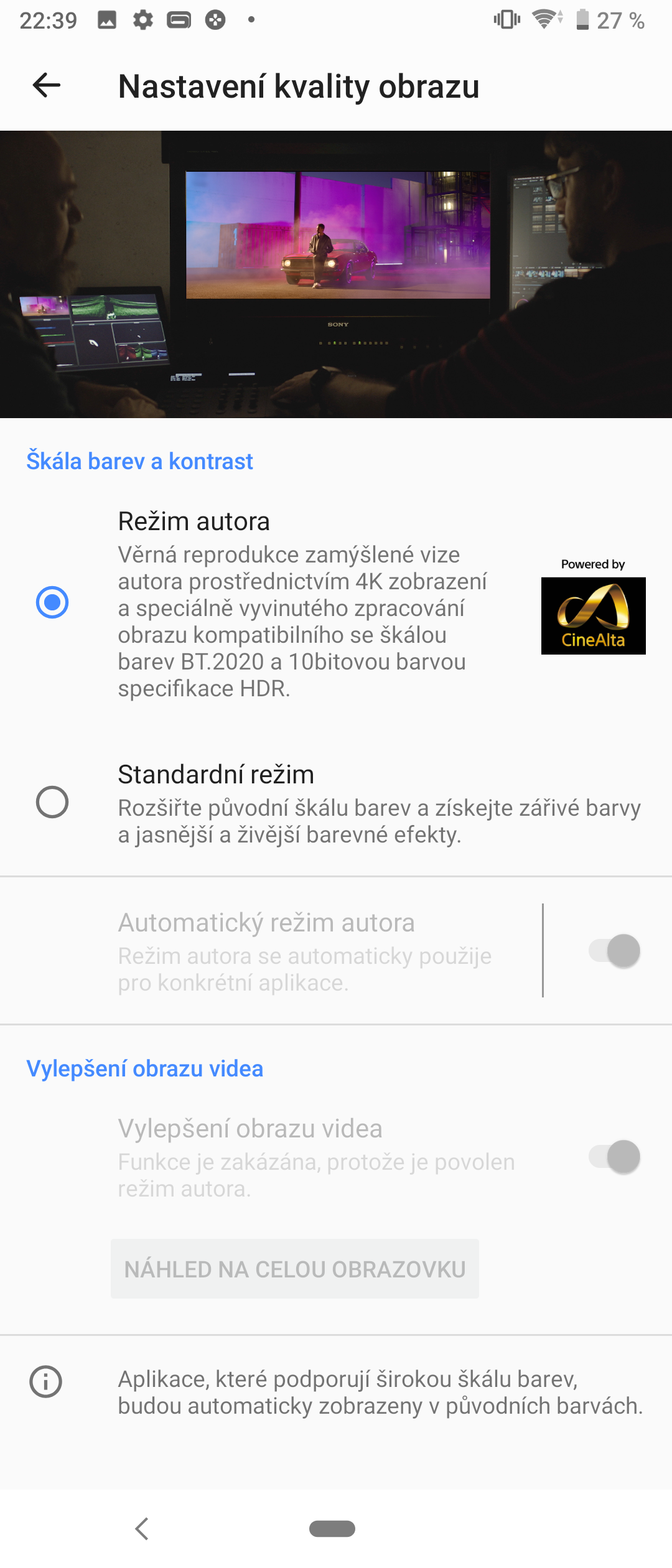Click the NÁHLED NA CELOU OBRAZOVKU button
Viewport: 672px width, 1568px height.
[x=294, y=1269]
